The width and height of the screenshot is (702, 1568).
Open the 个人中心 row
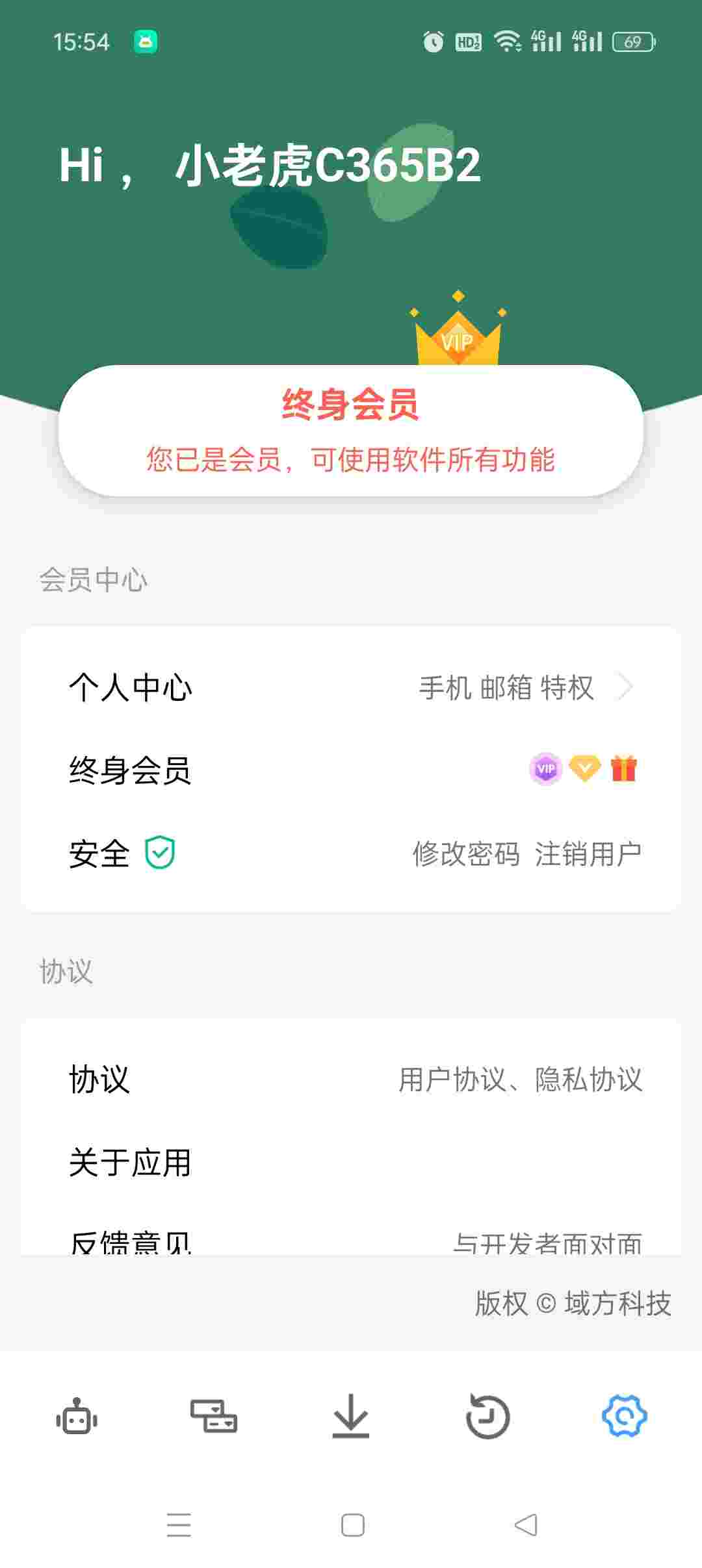pyautogui.click(x=351, y=687)
